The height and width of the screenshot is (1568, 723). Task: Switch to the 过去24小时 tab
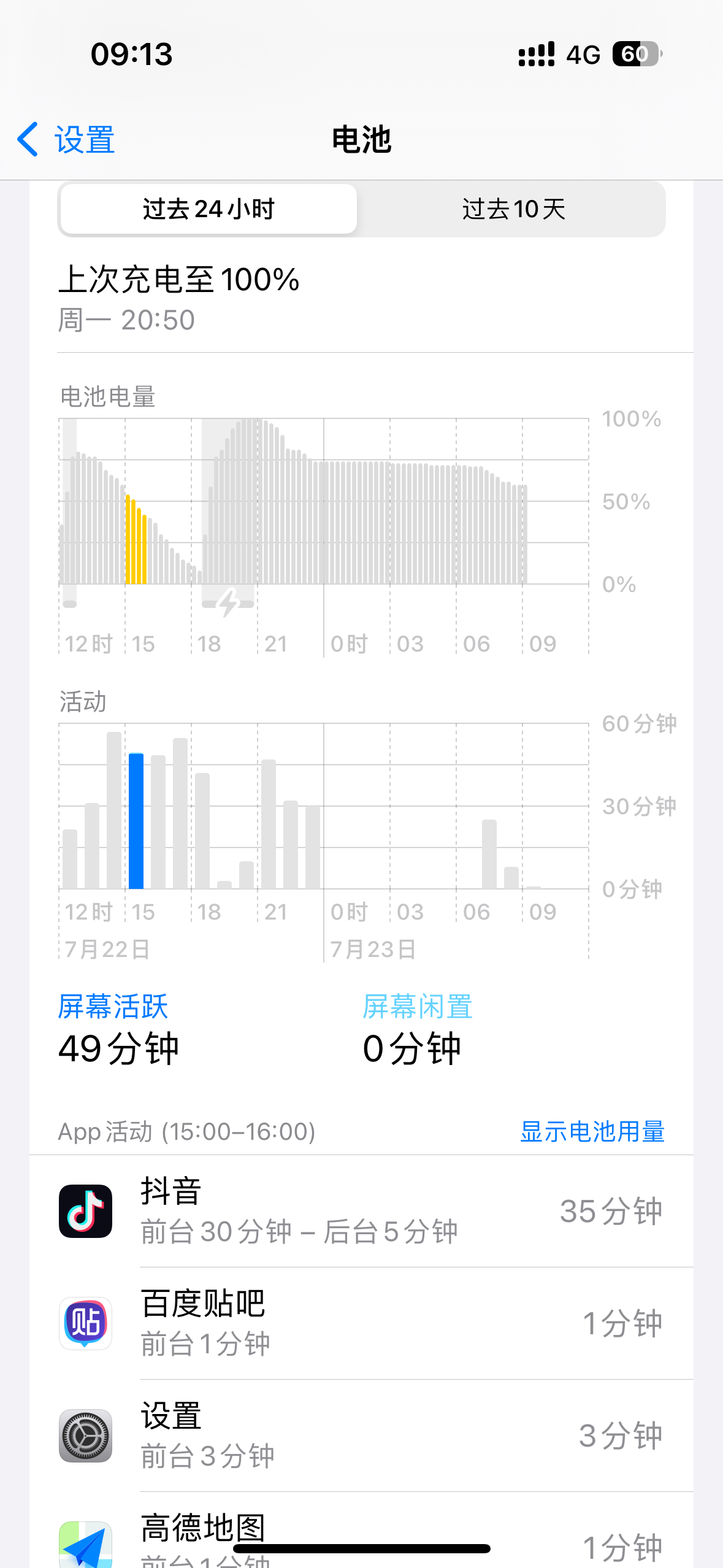208,209
